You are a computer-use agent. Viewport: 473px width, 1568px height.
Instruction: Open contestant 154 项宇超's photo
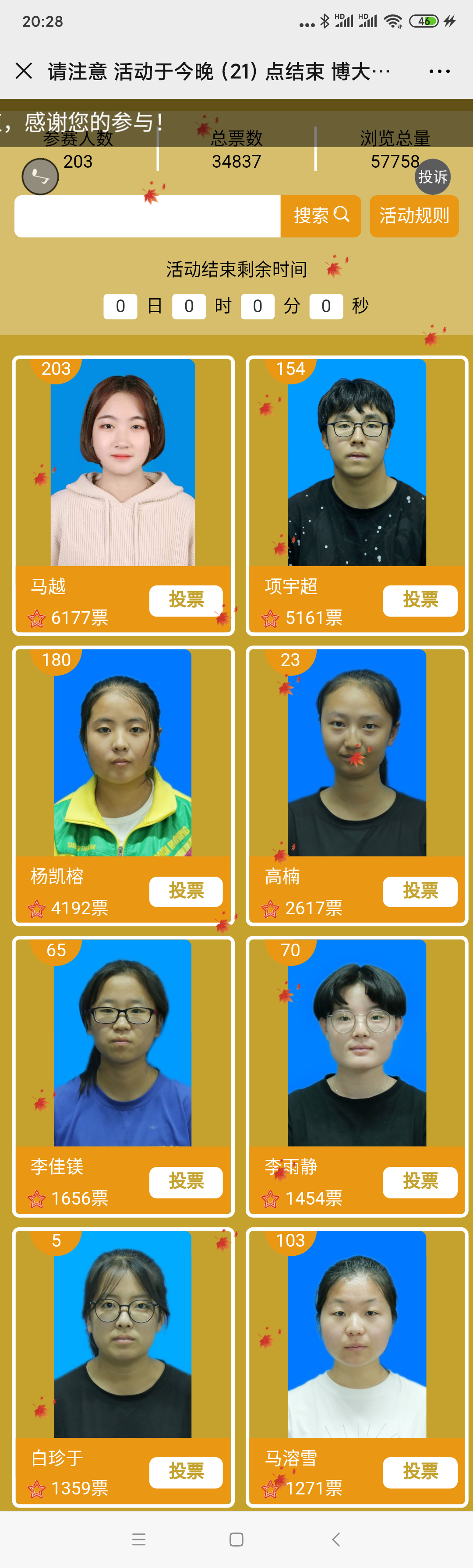[357, 463]
